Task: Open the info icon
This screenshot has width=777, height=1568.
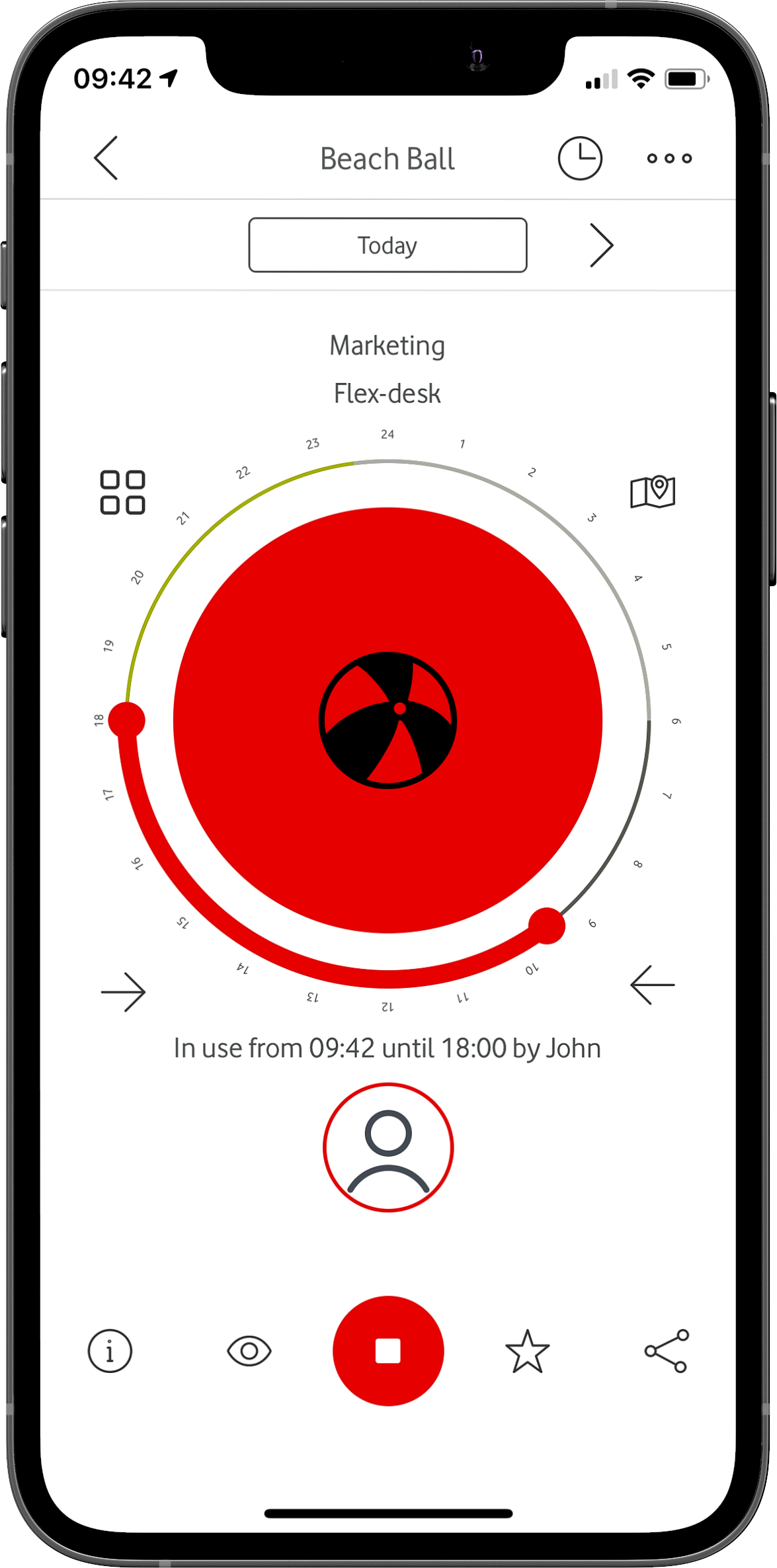Action: pyautogui.click(x=110, y=1351)
